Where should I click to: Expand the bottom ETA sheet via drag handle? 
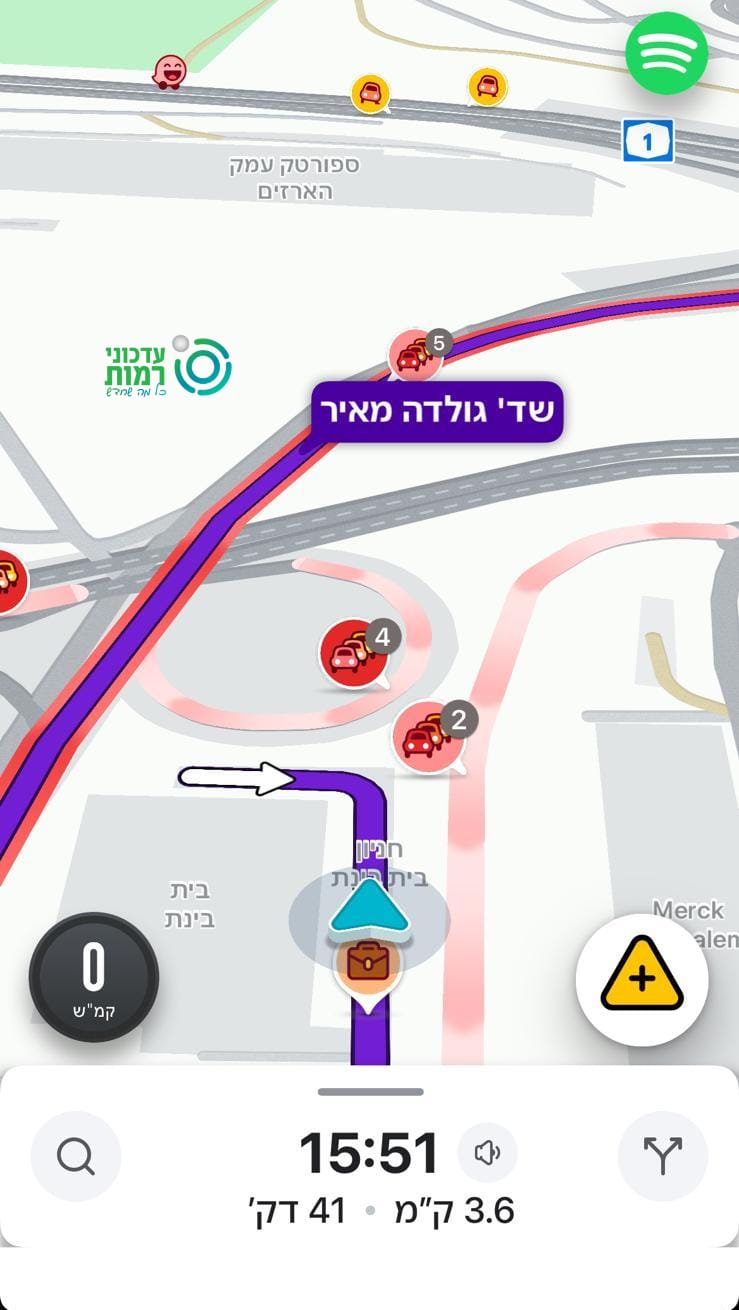point(369,1092)
